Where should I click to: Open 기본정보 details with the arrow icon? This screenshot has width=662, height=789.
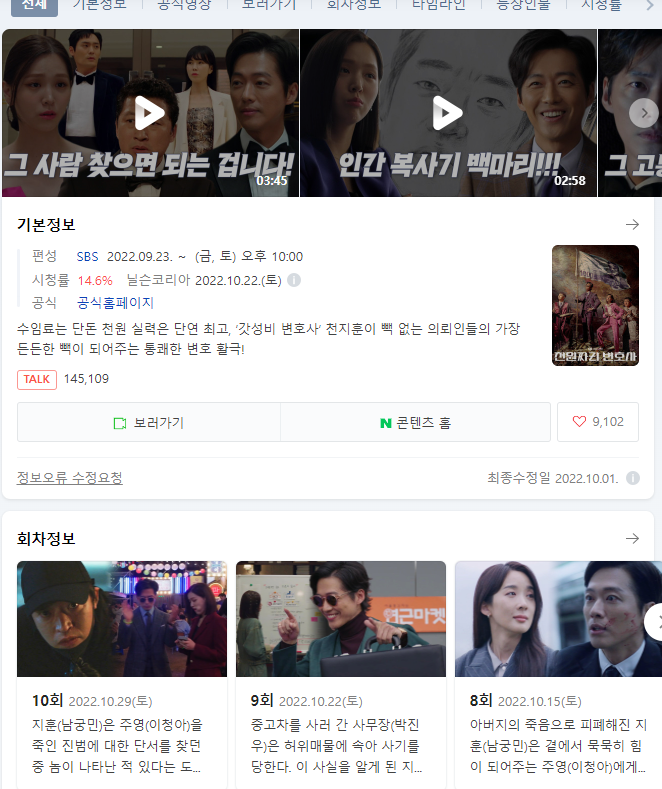(x=632, y=225)
